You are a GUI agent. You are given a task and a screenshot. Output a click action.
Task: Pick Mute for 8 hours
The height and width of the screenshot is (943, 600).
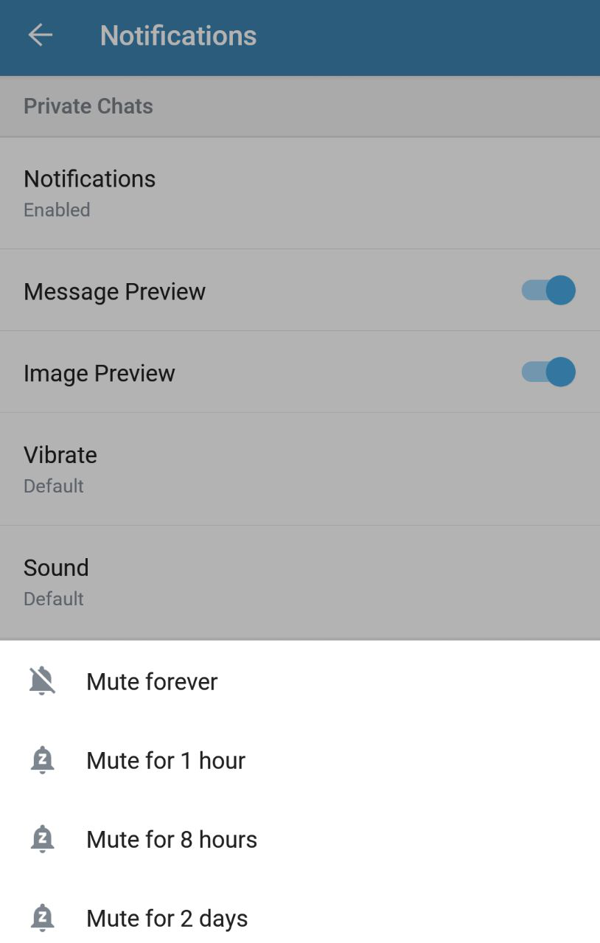click(172, 840)
